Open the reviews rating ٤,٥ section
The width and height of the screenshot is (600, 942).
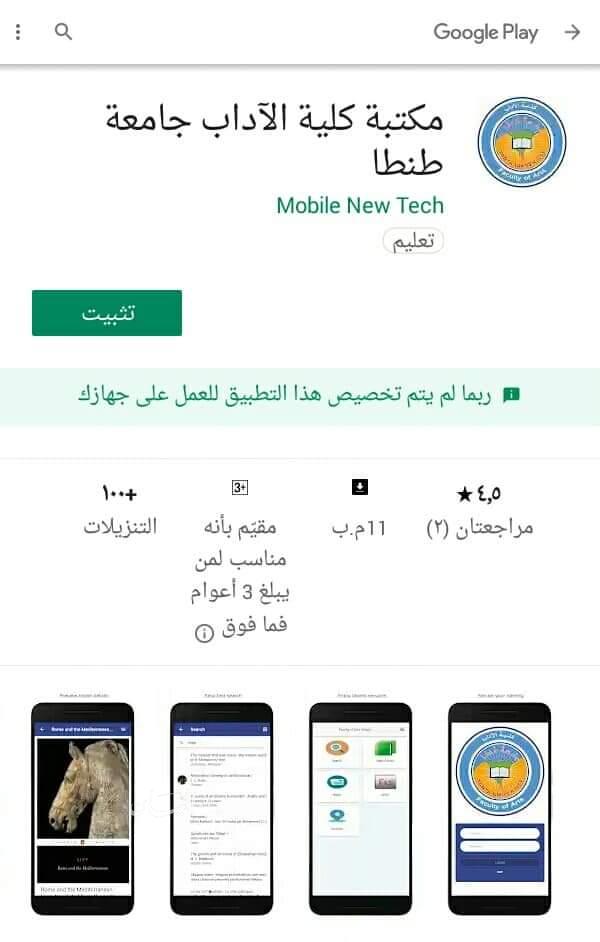(480, 509)
